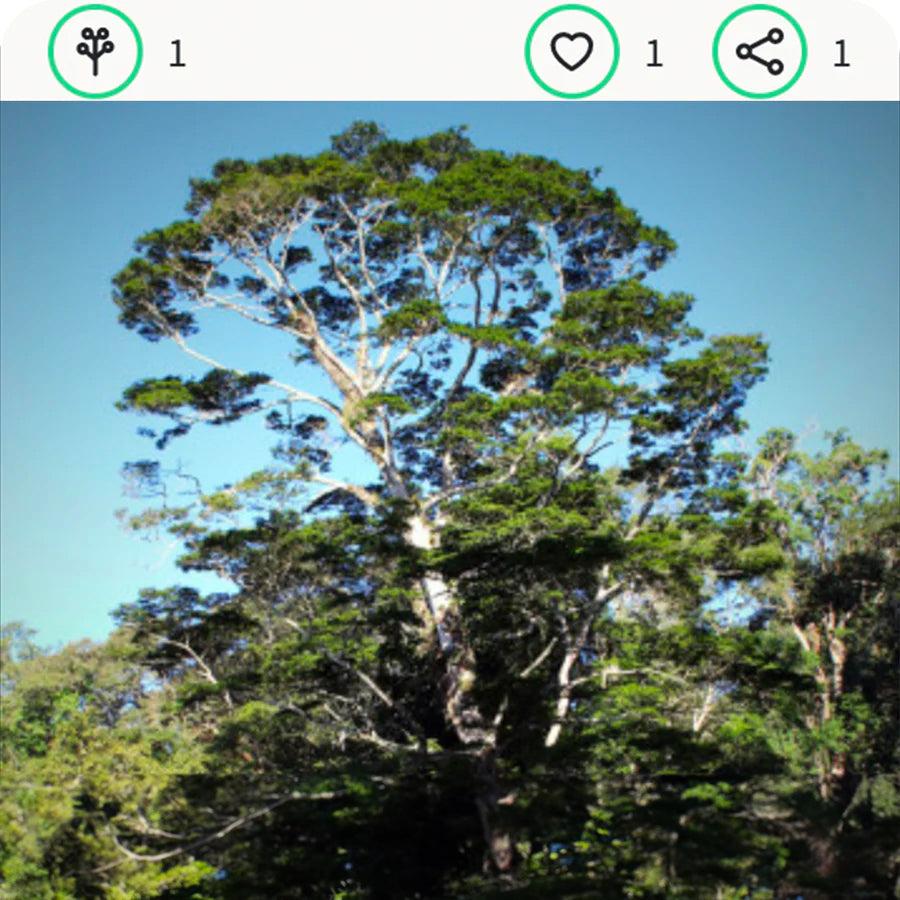900x900 pixels.
Task: Share this tree observation
Action: [760, 51]
